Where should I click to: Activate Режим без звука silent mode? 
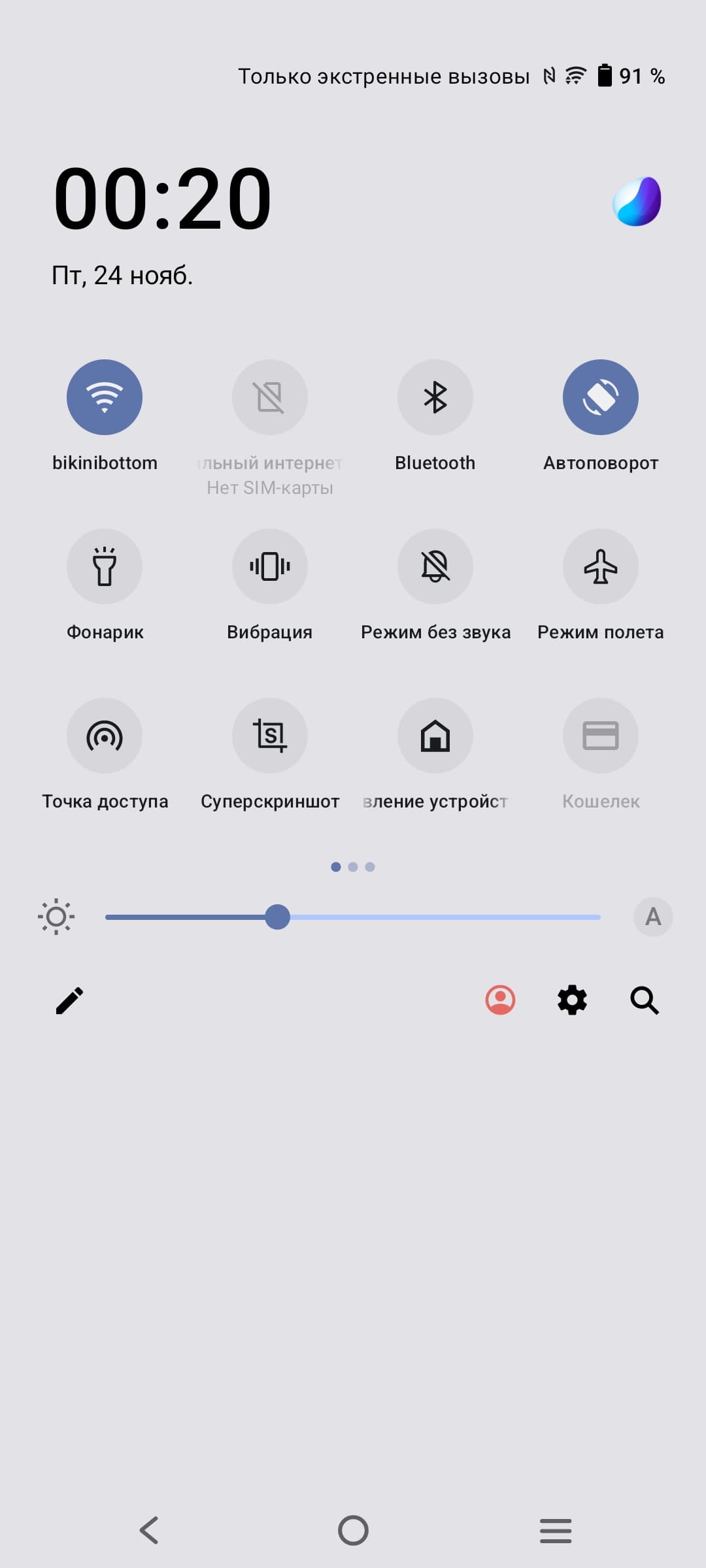click(x=435, y=566)
